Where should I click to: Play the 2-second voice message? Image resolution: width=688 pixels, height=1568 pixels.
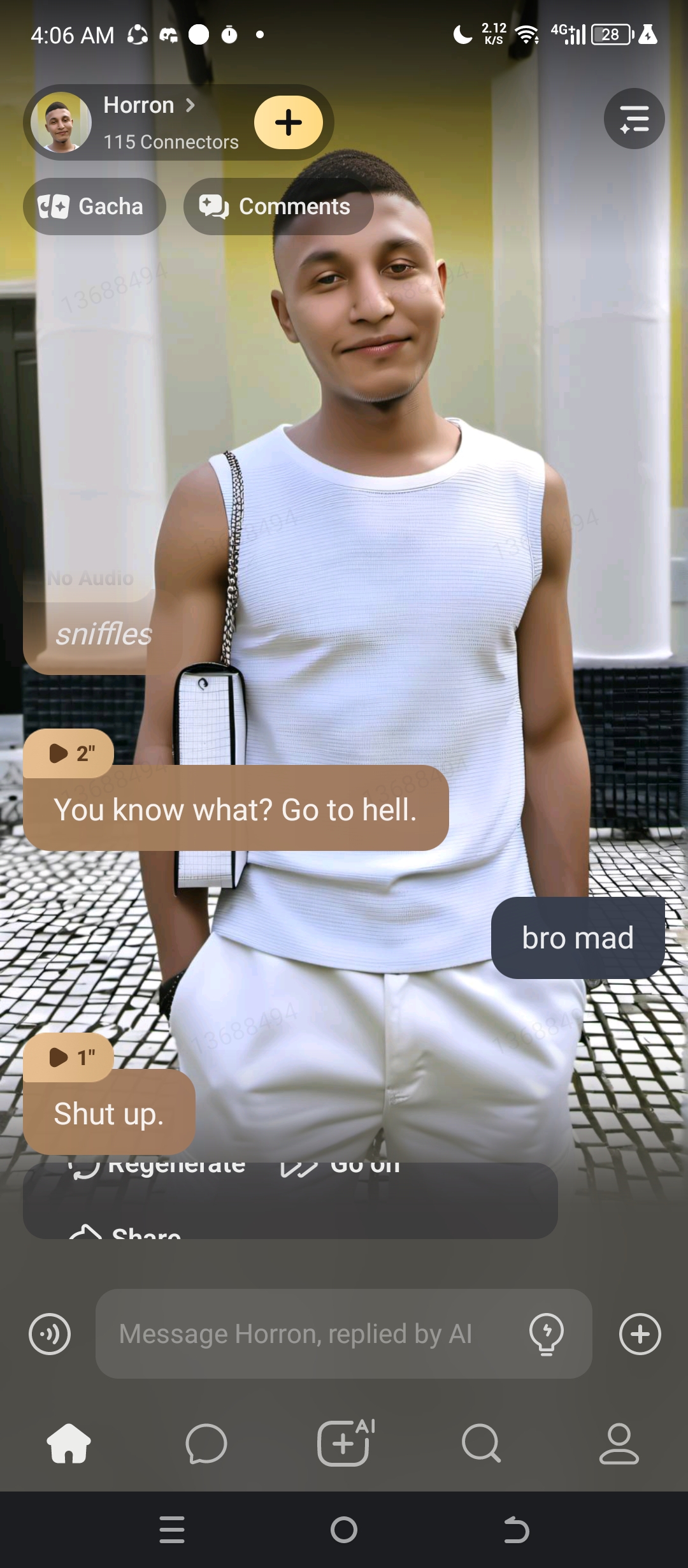tap(69, 753)
